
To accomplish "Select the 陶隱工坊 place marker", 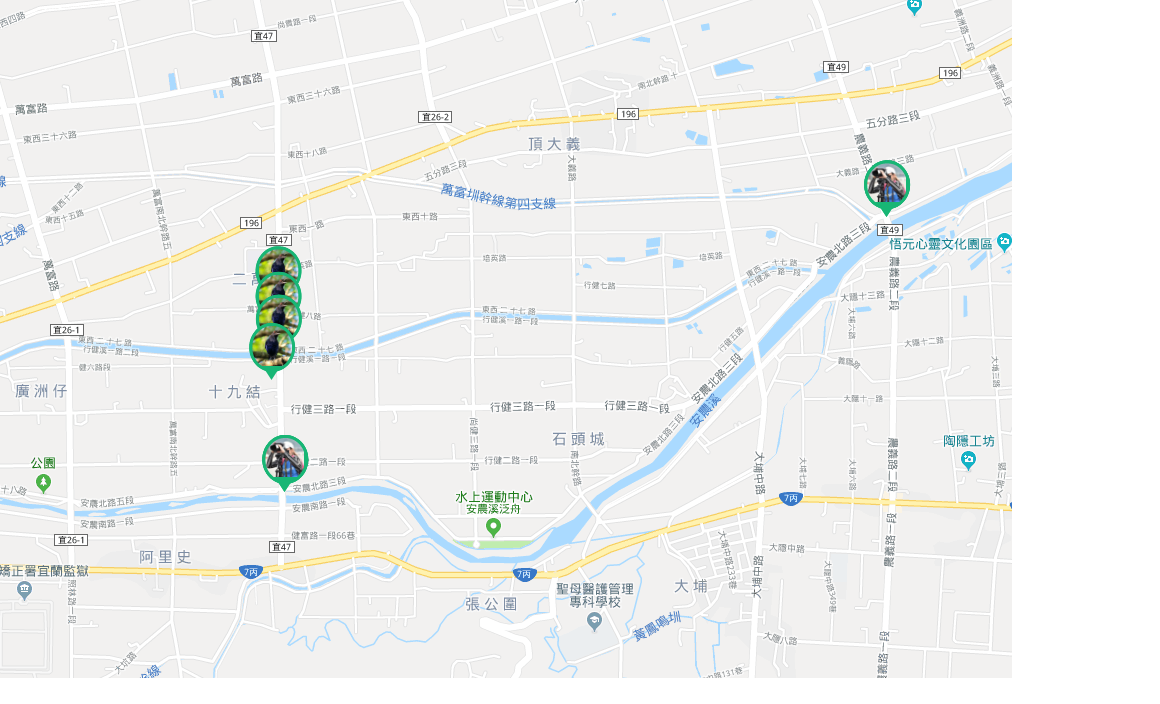I will click(968, 459).
